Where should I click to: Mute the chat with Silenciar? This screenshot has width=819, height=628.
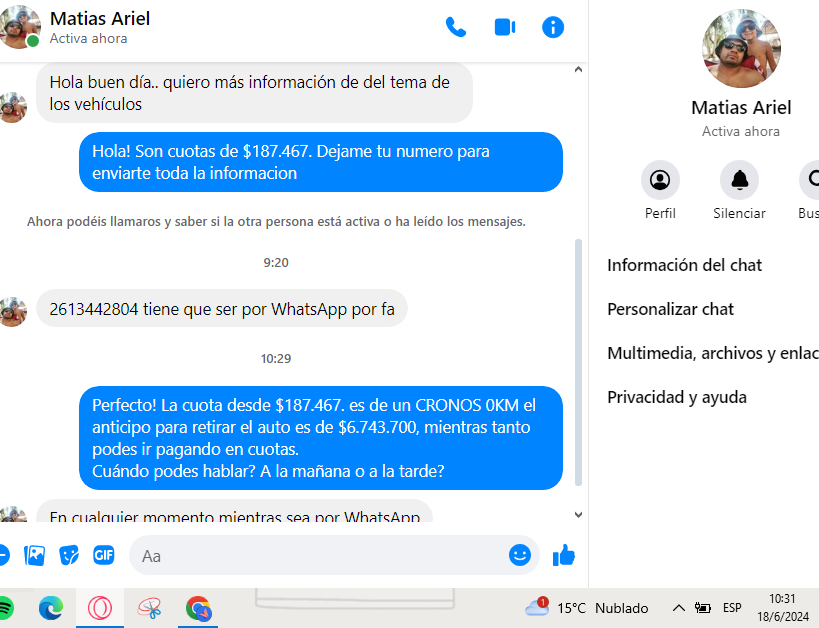click(x=739, y=181)
